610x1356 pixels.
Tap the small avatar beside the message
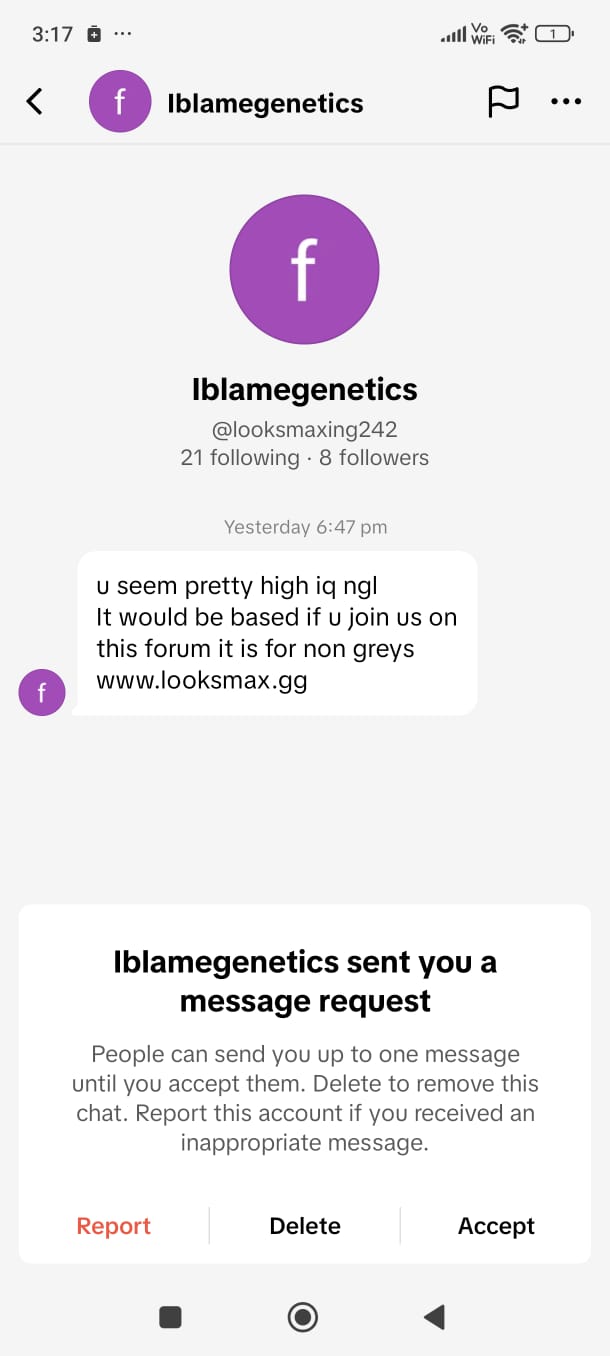click(x=41, y=693)
